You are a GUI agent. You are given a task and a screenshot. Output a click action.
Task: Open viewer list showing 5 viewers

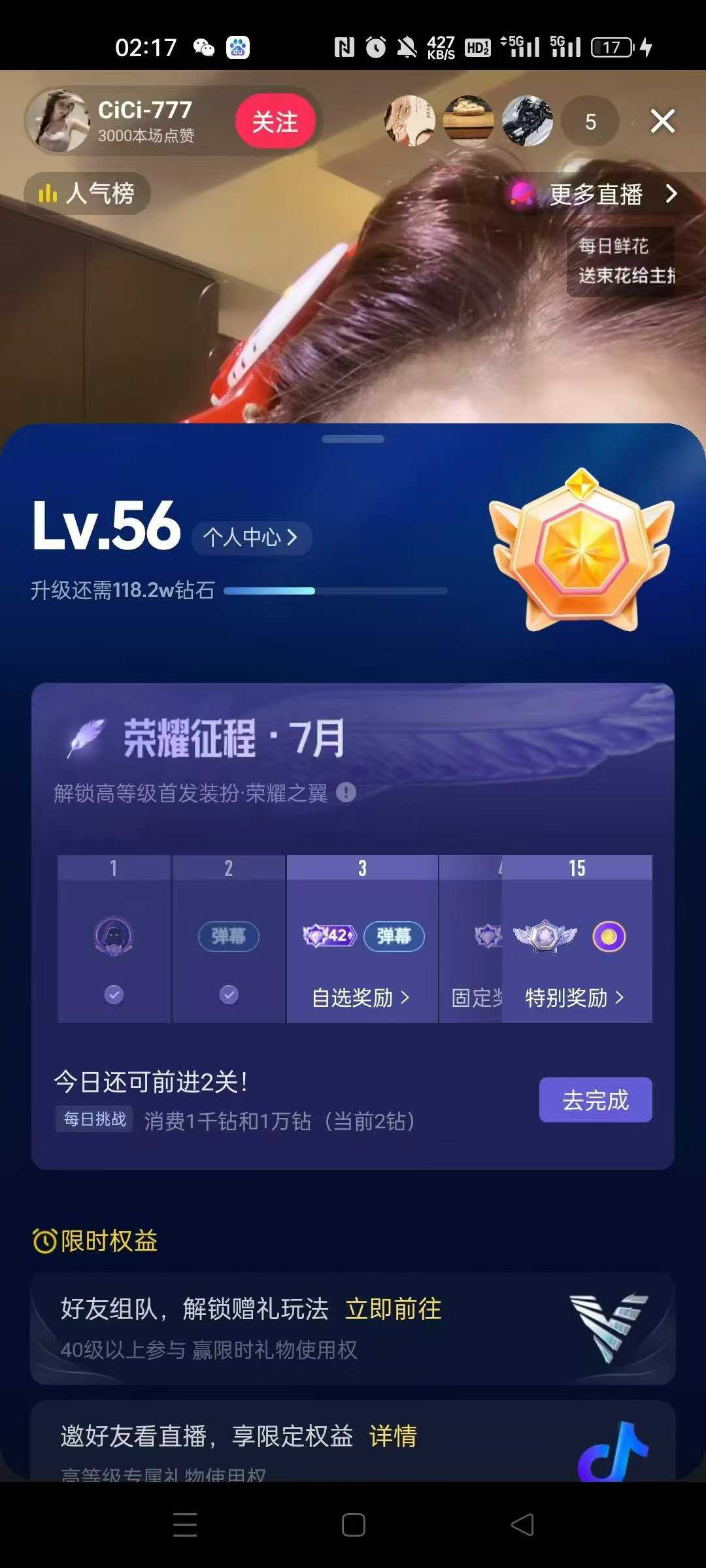(590, 122)
